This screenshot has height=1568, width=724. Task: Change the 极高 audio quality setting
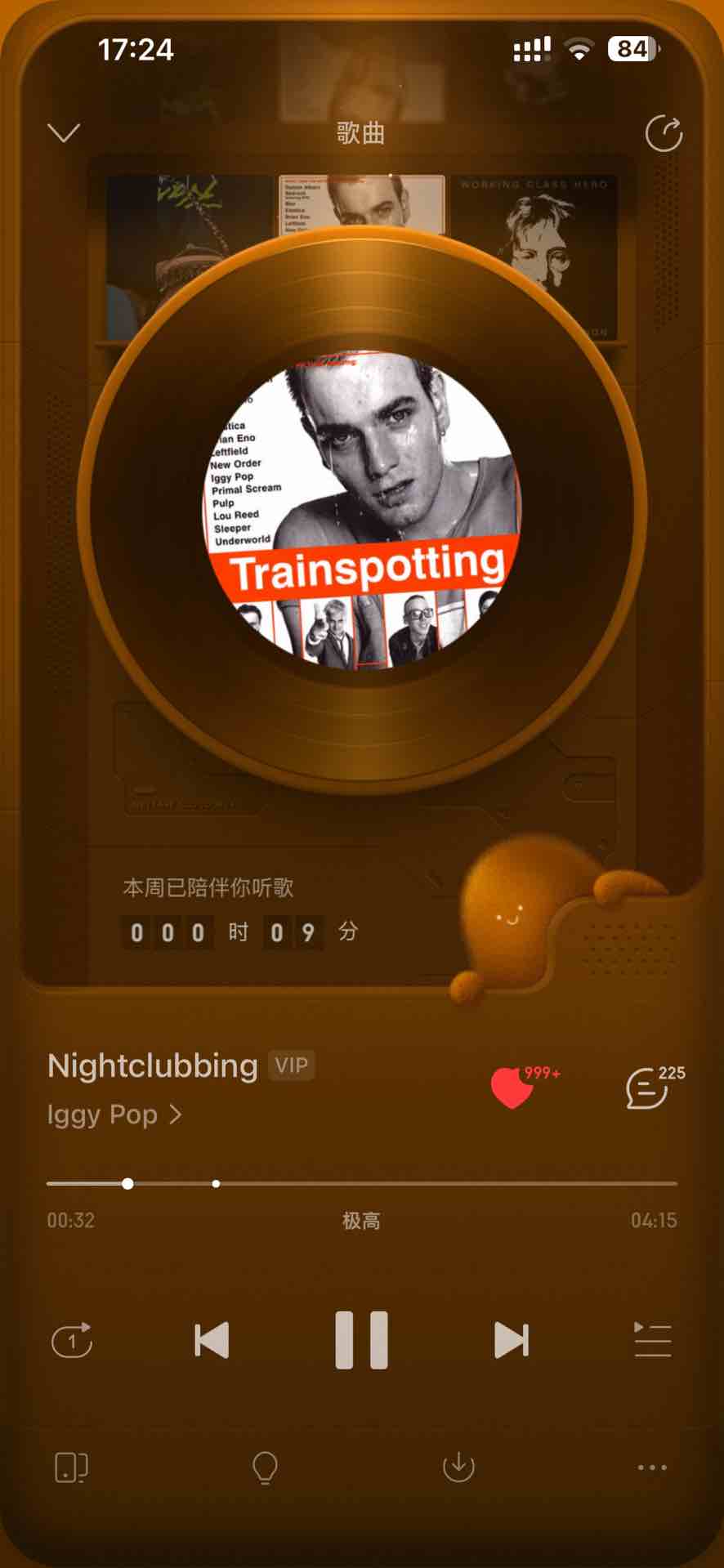pos(360,1221)
